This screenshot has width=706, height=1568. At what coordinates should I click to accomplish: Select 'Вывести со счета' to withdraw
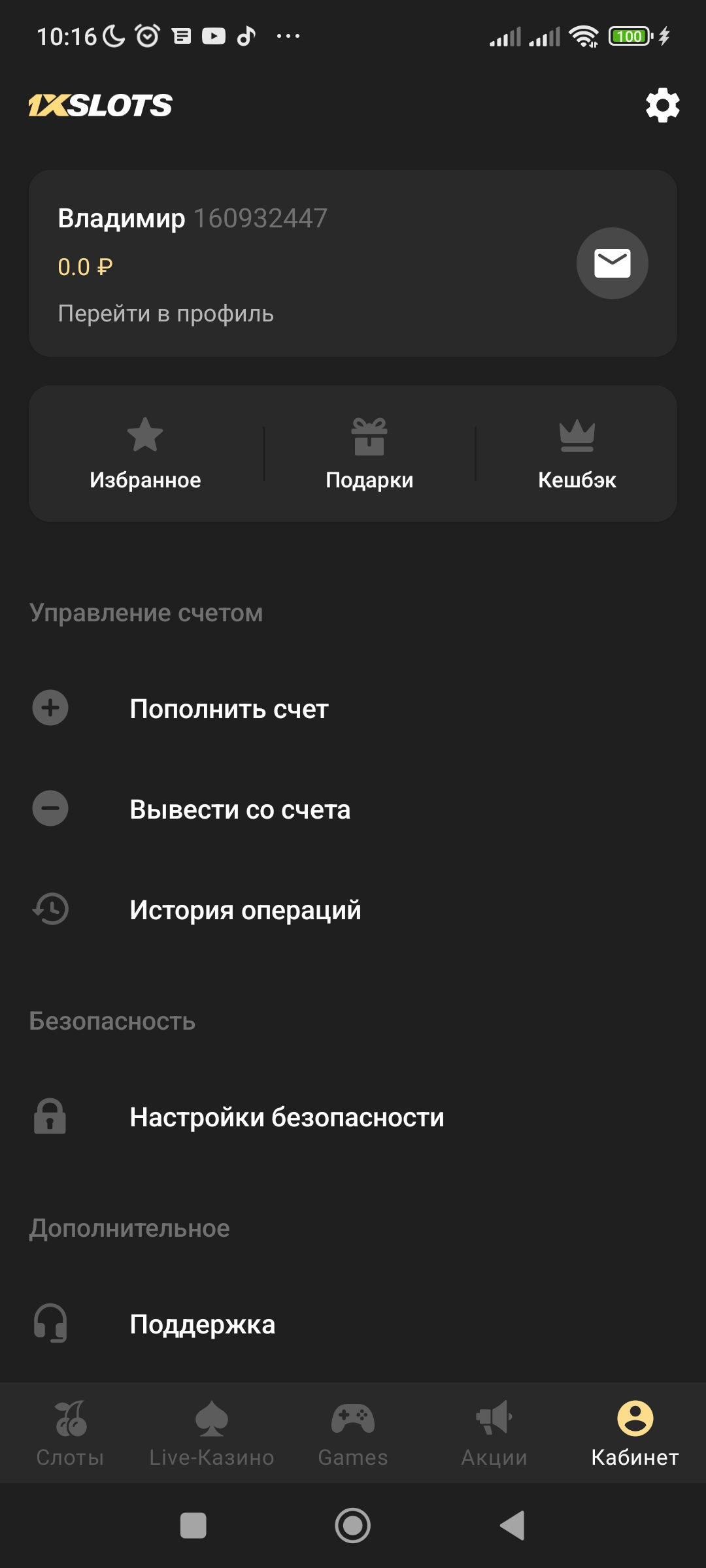(x=240, y=809)
